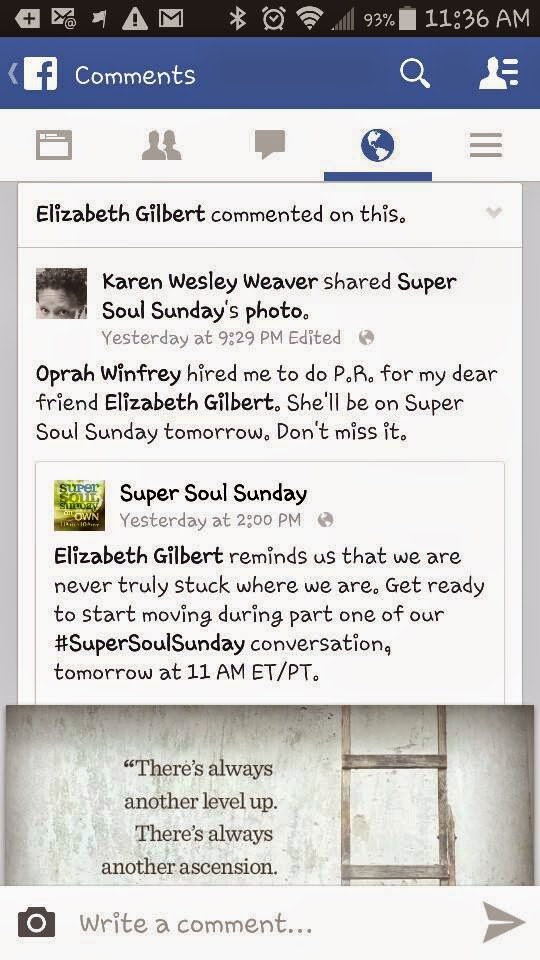The width and height of the screenshot is (540, 960).
Task: Open the search magnifier icon
Action: pyautogui.click(x=415, y=74)
